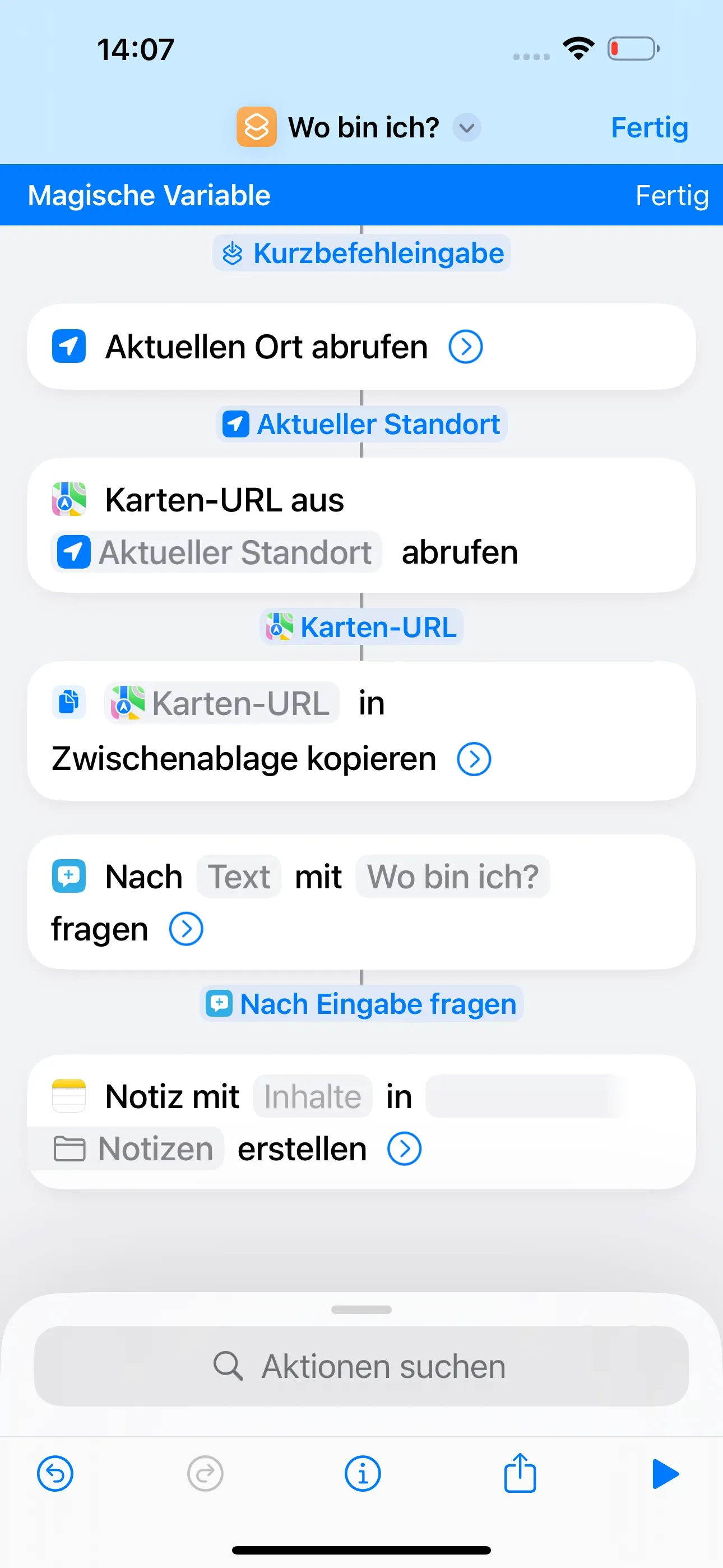Select the Nach Eingabe fragen variable
Viewport: 723px width, 1568px height.
pos(361,1004)
